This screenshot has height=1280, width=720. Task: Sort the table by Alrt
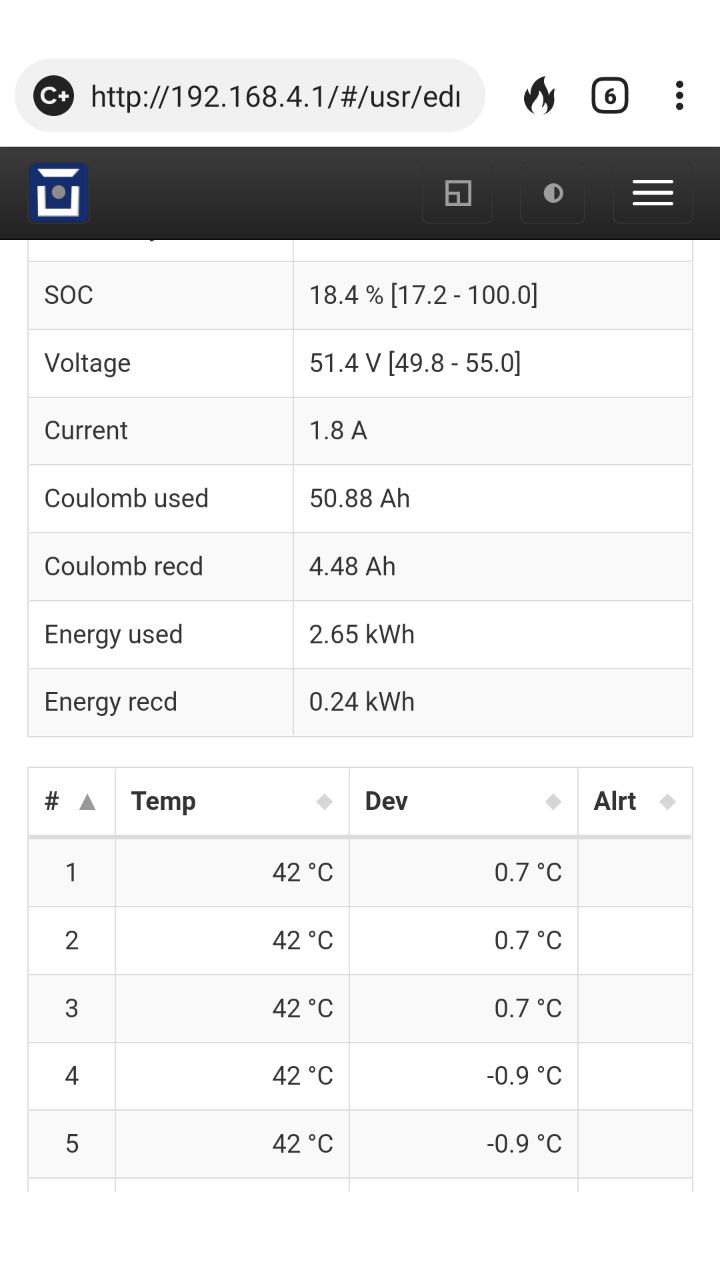(x=634, y=801)
